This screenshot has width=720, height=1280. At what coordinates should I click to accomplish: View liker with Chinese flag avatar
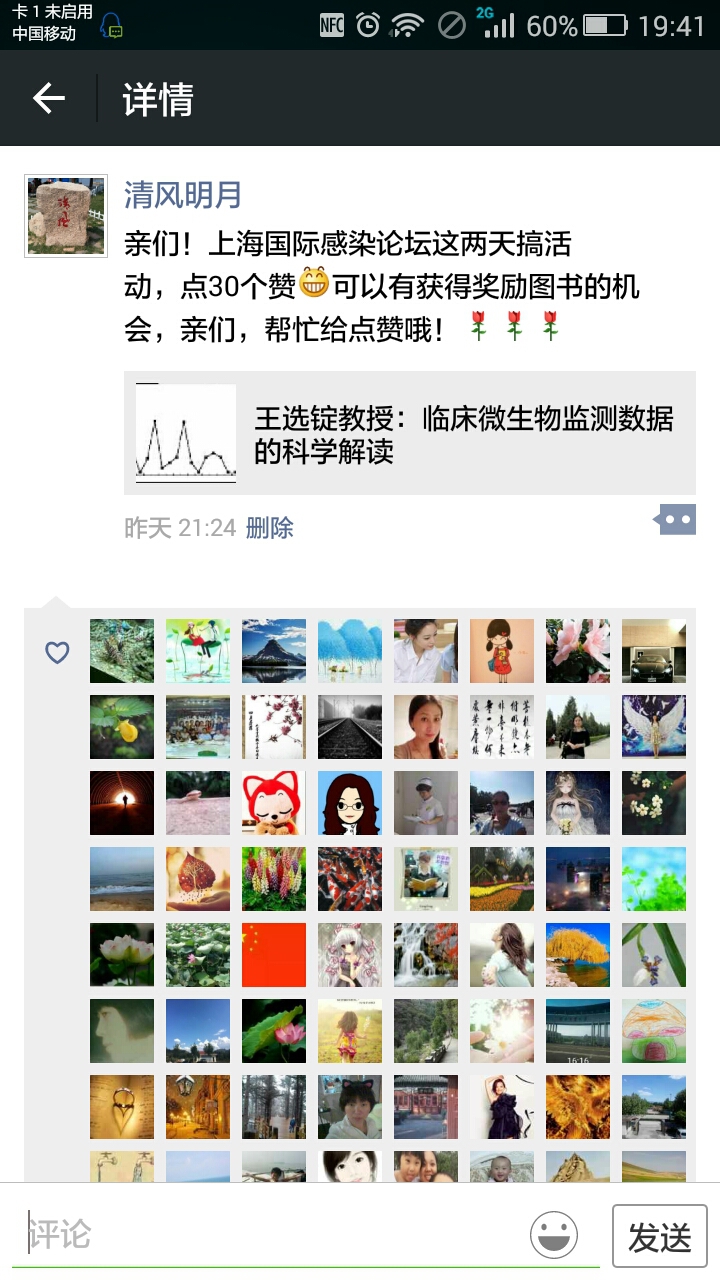[x=274, y=954]
